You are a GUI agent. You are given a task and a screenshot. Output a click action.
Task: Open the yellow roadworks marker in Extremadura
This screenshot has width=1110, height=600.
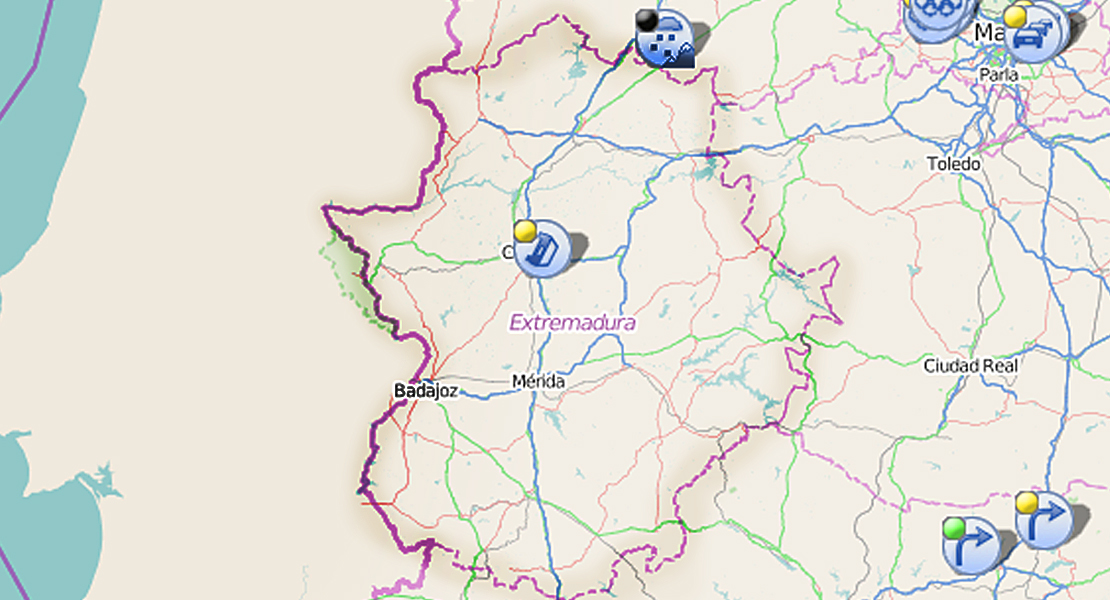(543, 249)
